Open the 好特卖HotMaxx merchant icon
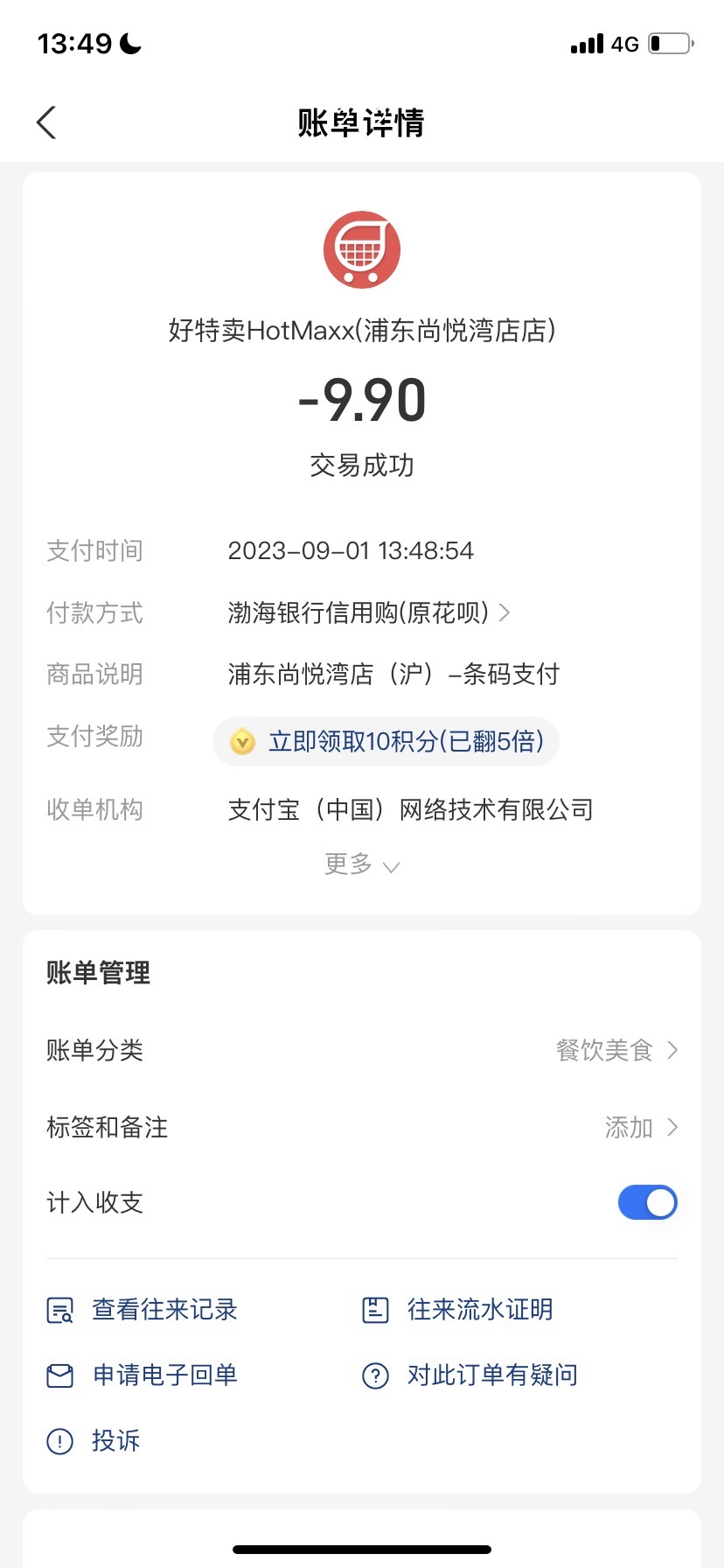 [362, 249]
